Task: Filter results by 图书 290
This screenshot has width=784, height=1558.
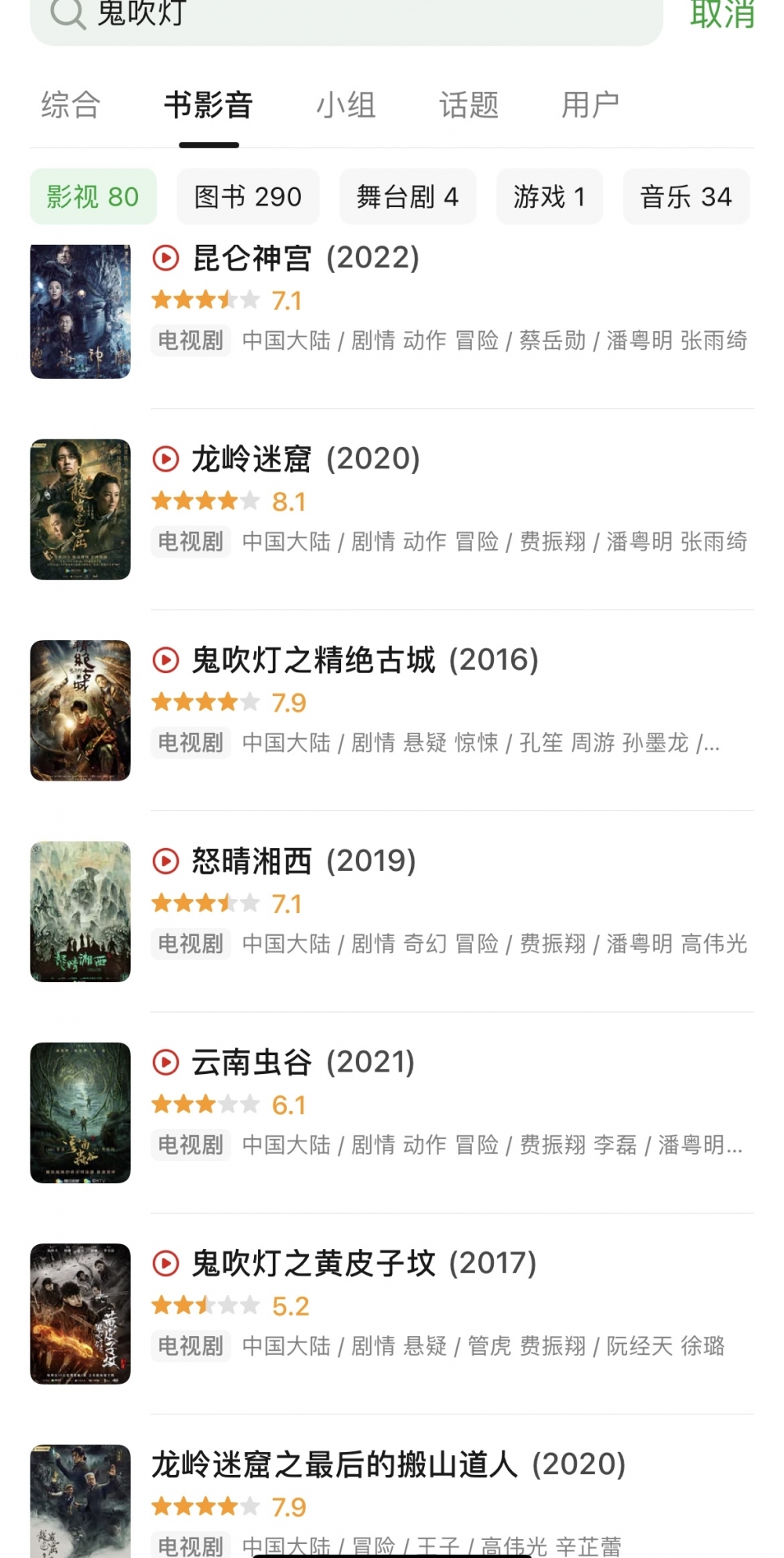Action: click(248, 197)
